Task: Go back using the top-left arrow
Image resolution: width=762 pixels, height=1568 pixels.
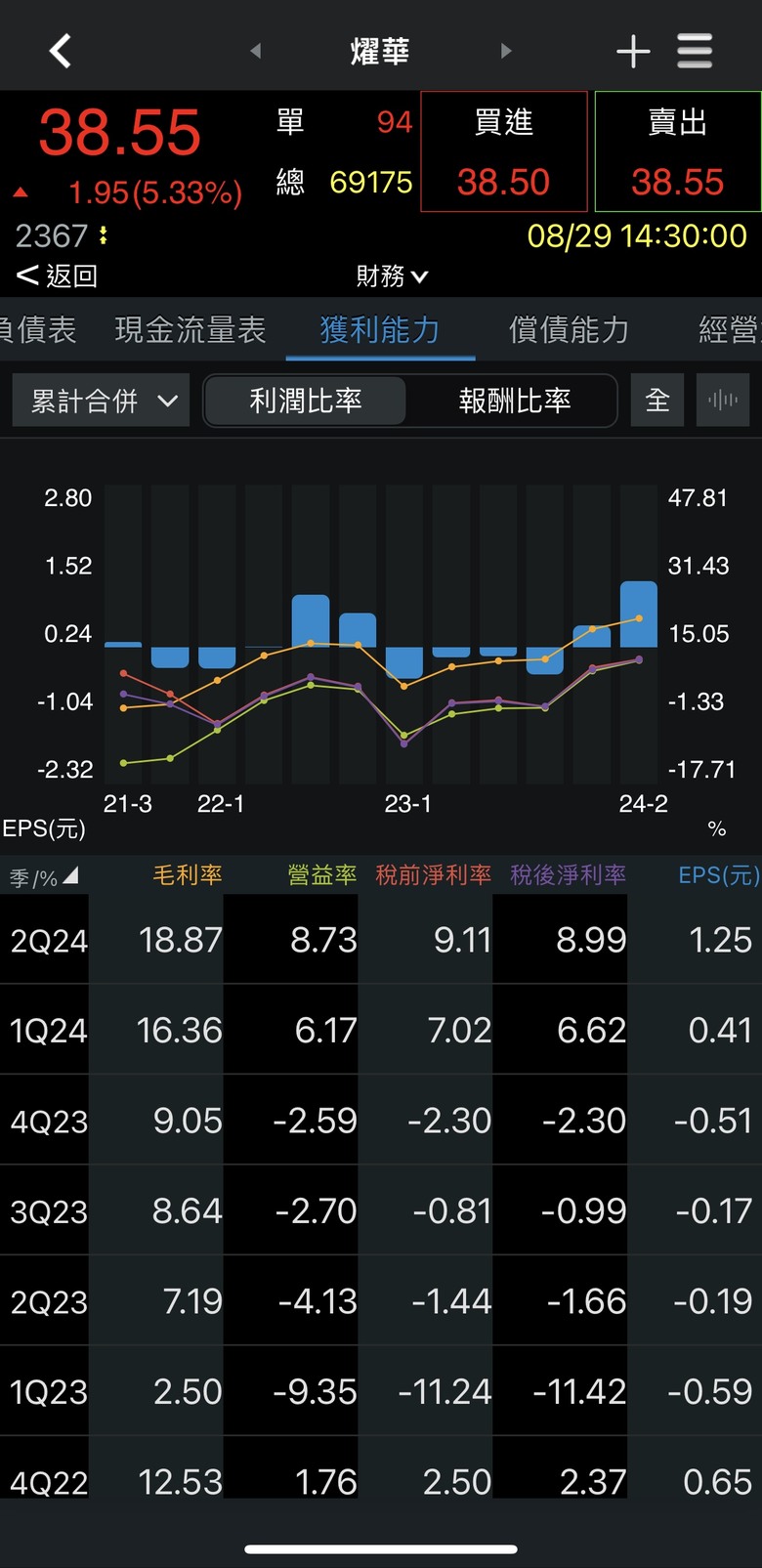Action: [61, 51]
